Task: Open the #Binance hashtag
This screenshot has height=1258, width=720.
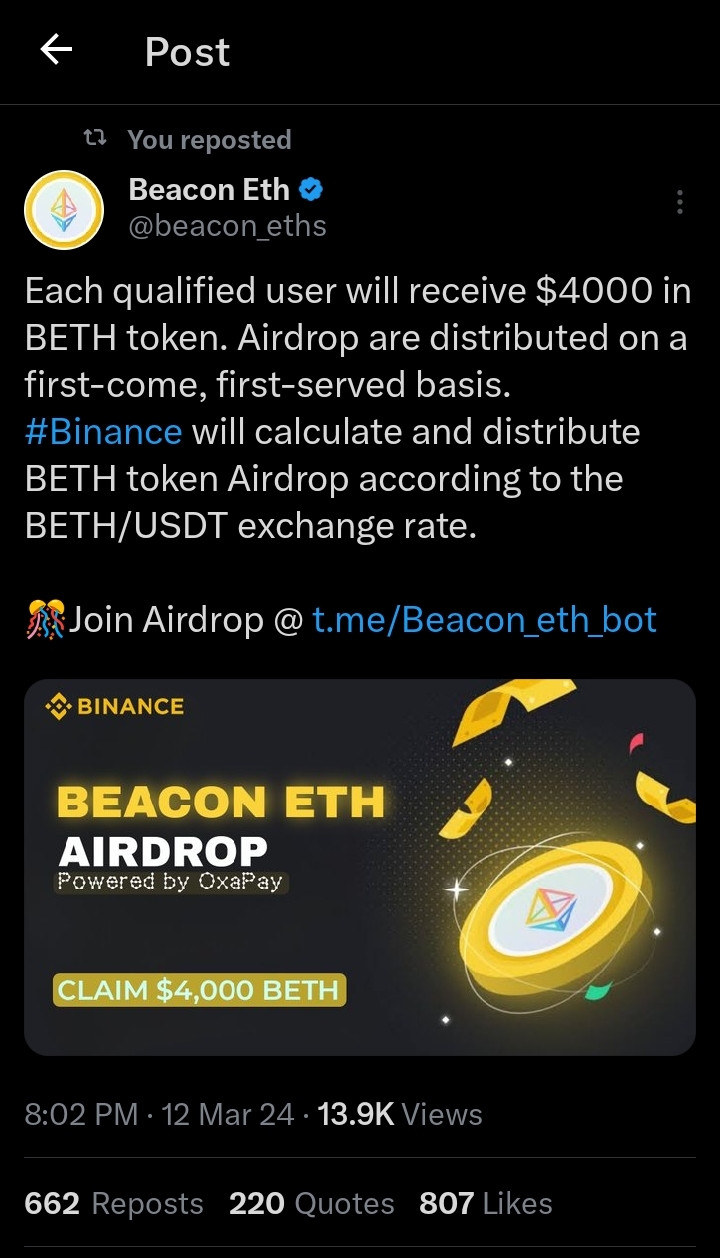Action: click(103, 432)
